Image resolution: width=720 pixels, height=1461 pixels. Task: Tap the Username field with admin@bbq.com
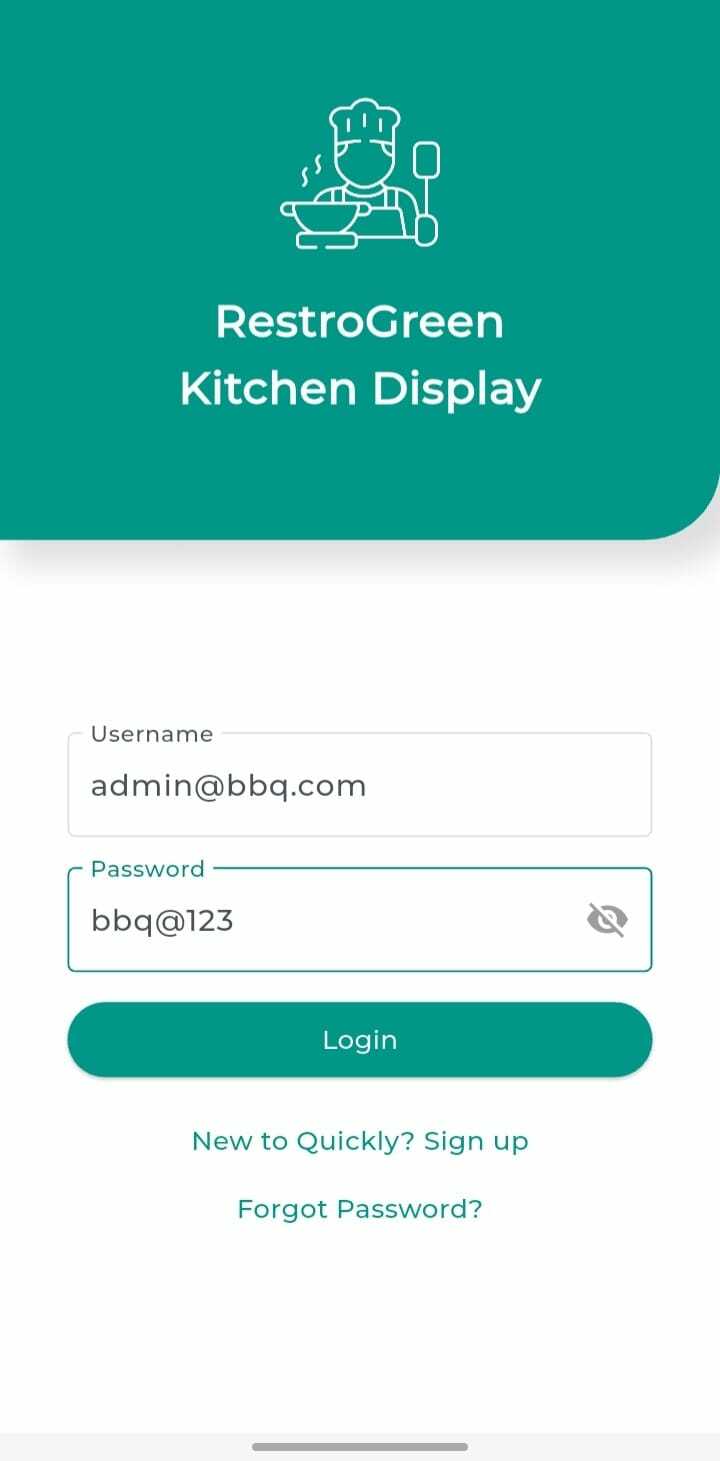coord(359,786)
